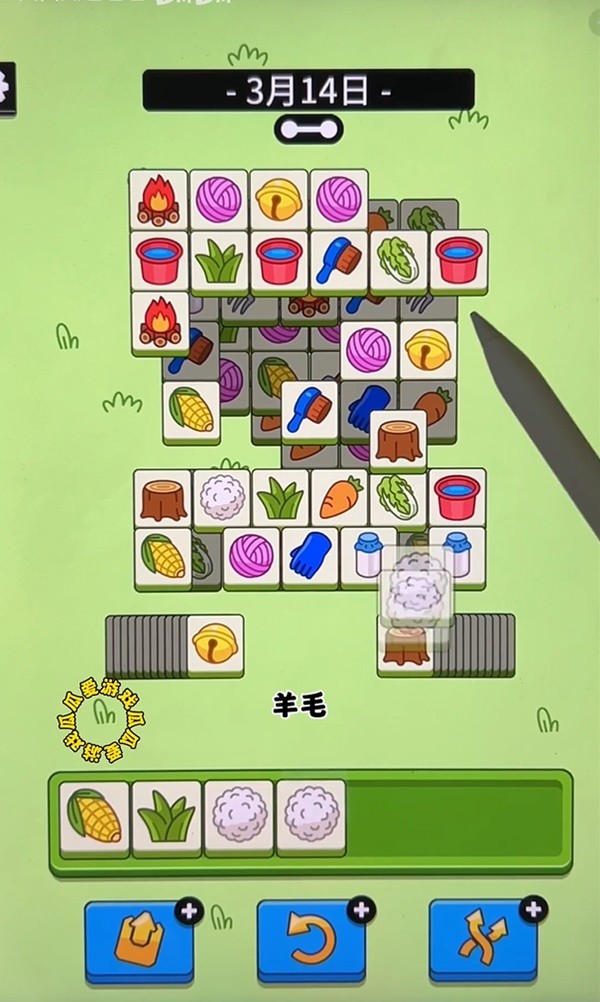The width and height of the screenshot is (600, 1002).
Task: Tap the corn tile below the blue hammer
Action: (x=191, y=410)
